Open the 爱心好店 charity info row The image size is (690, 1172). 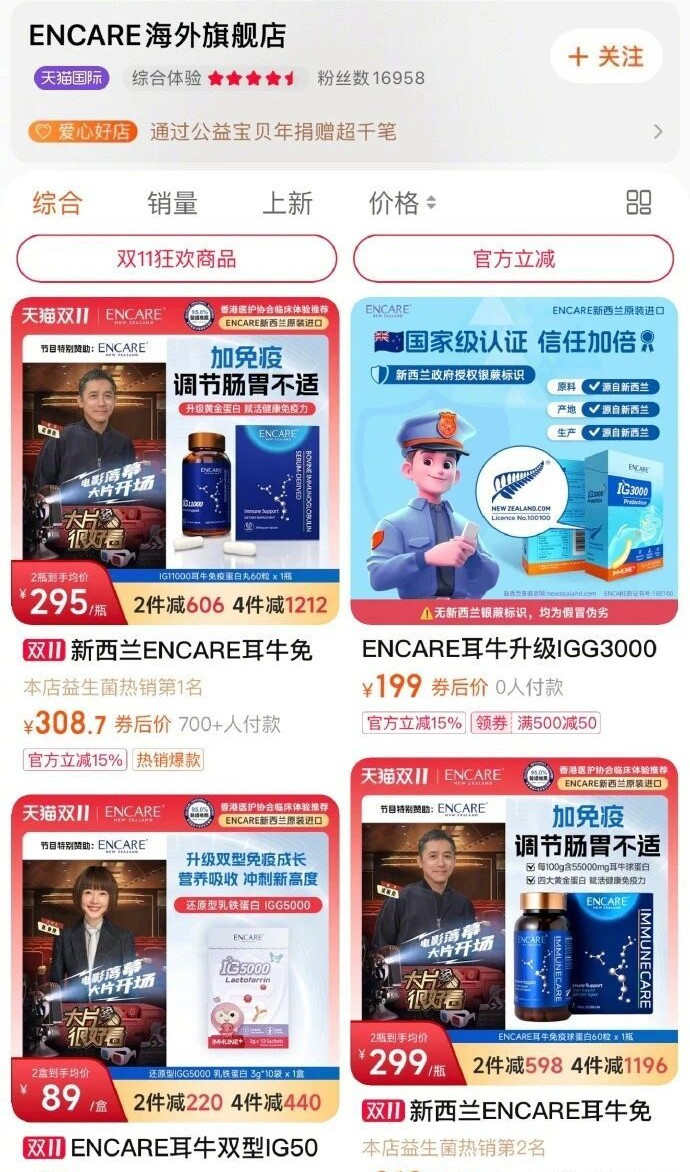pos(345,131)
